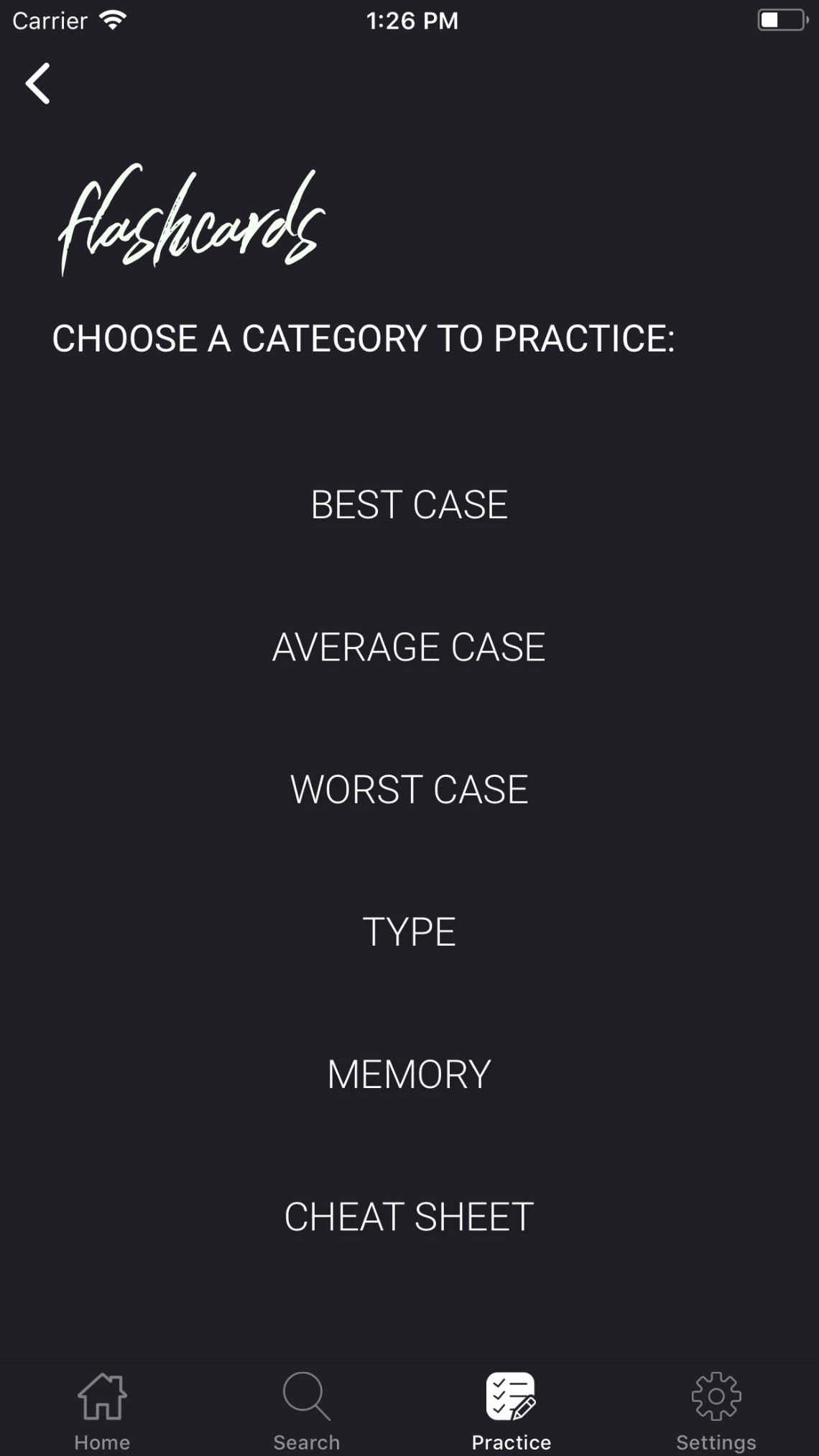Select the Best Case category
This screenshot has width=819, height=1456.
click(x=409, y=504)
